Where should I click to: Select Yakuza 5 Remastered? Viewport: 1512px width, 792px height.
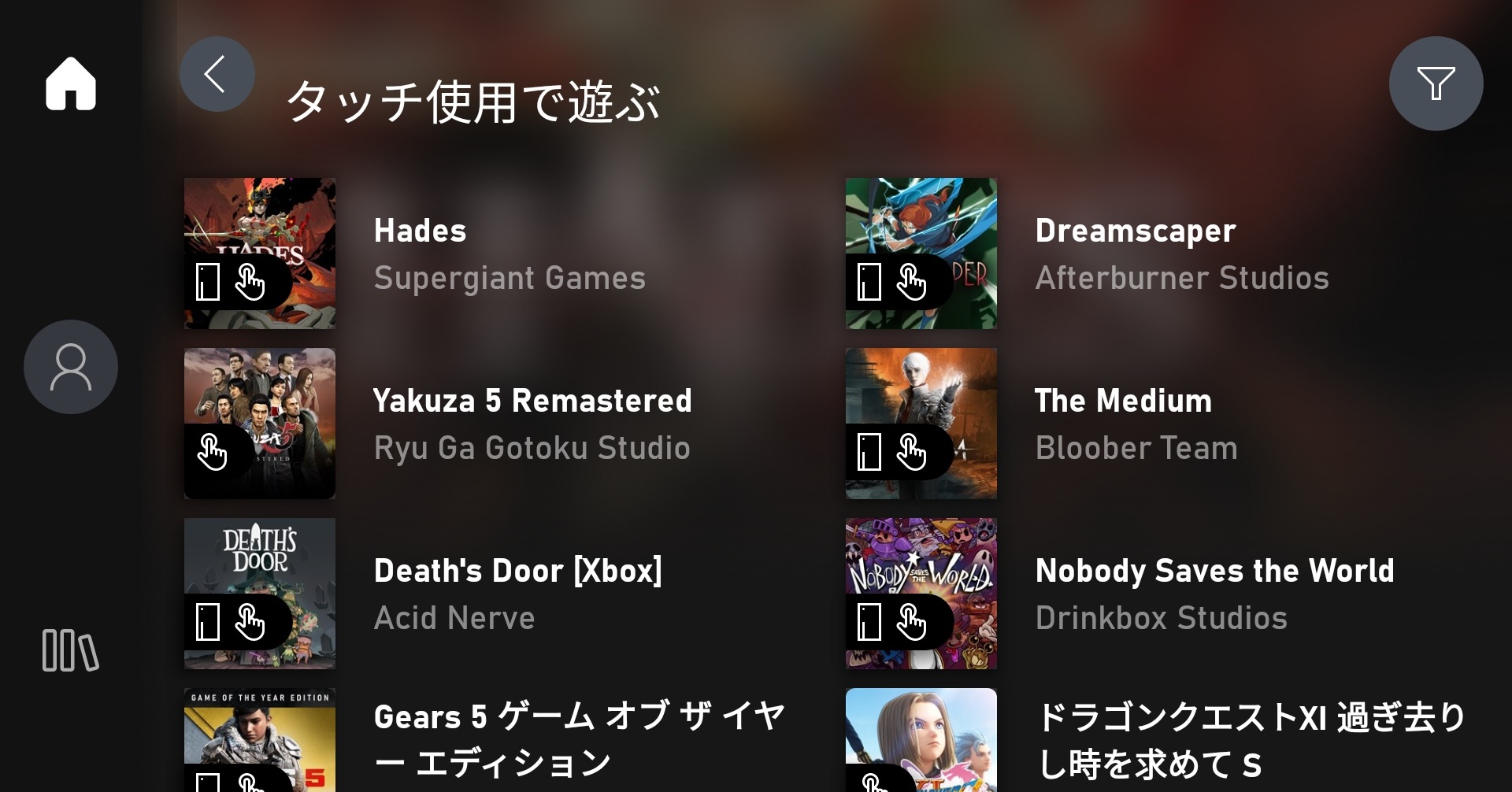tap(532, 424)
